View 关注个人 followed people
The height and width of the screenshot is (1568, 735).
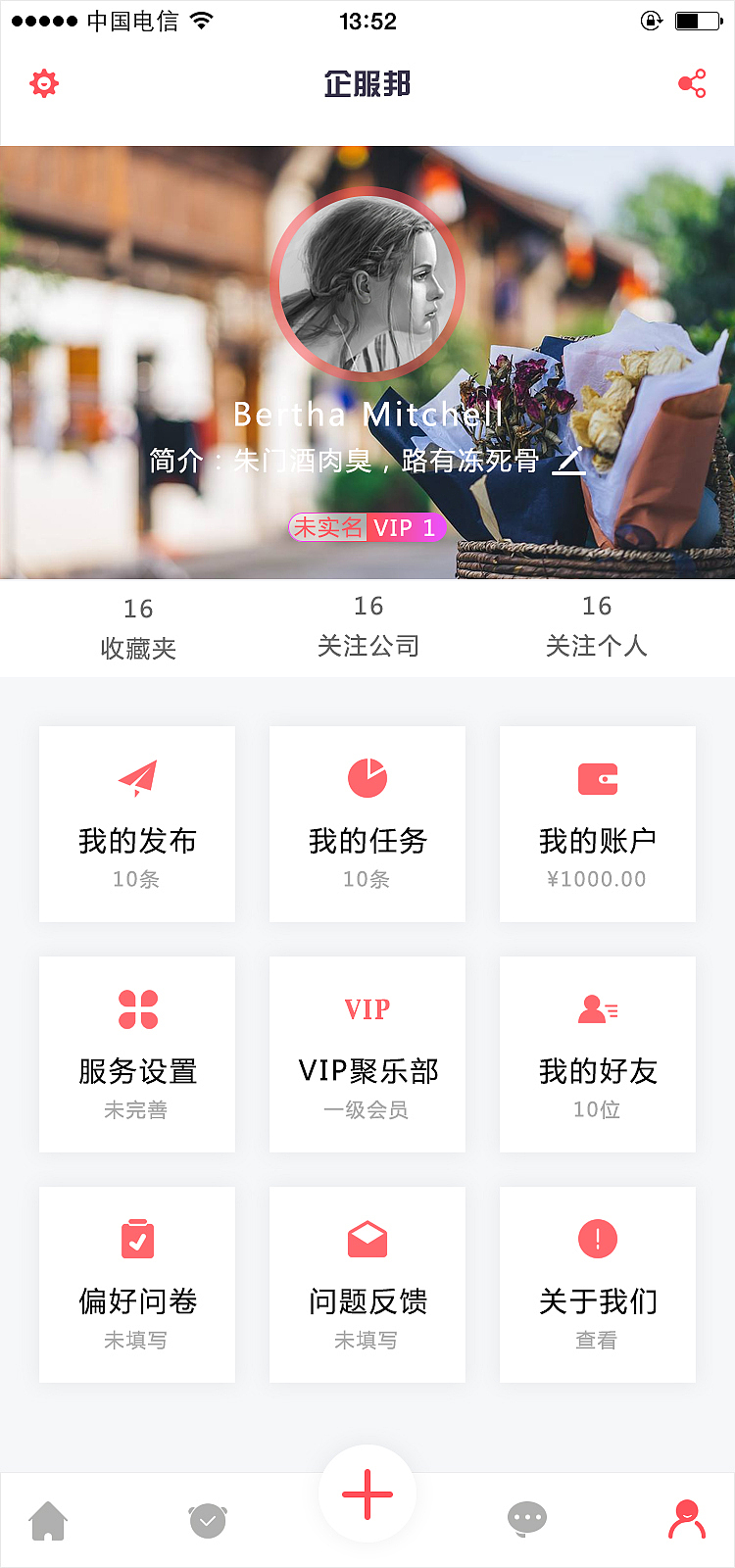[x=597, y=626]
